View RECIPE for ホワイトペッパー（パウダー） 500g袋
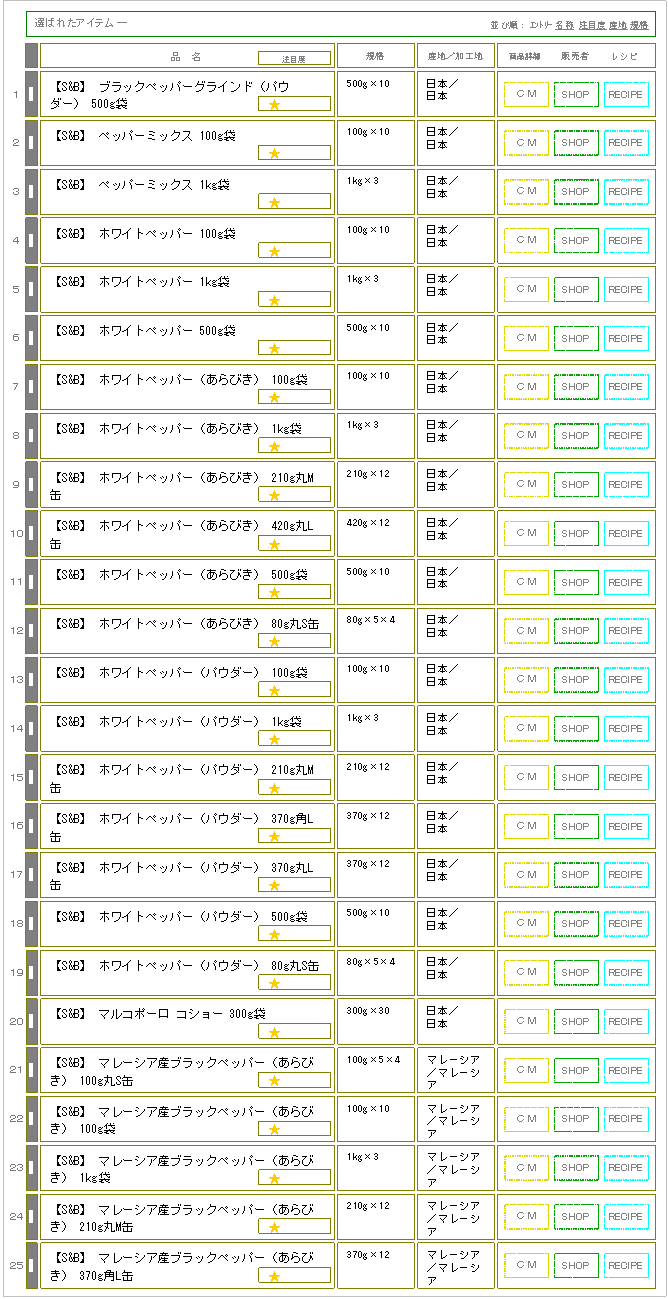 pos(626,924)
